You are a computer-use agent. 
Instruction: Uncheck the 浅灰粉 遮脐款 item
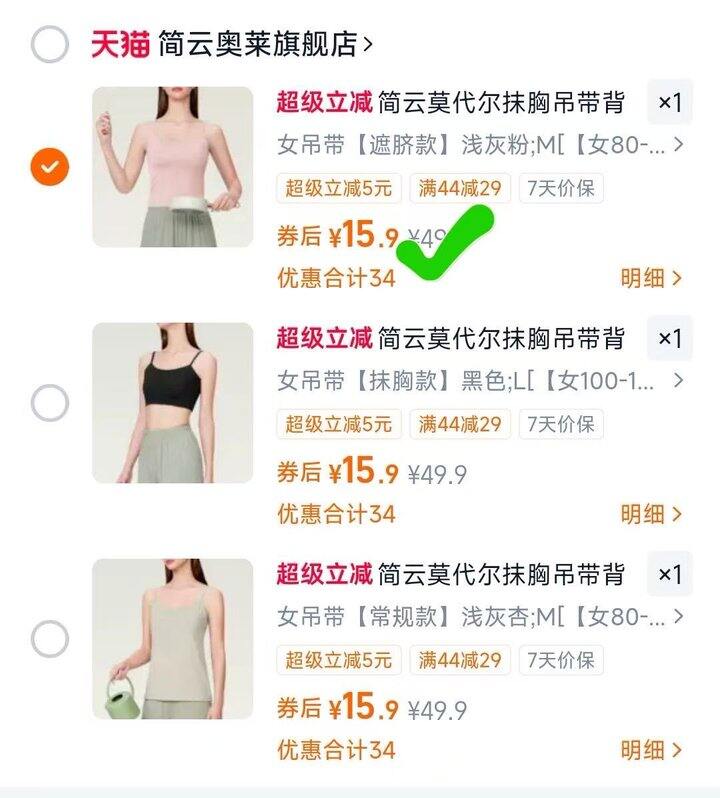(50, 166)
